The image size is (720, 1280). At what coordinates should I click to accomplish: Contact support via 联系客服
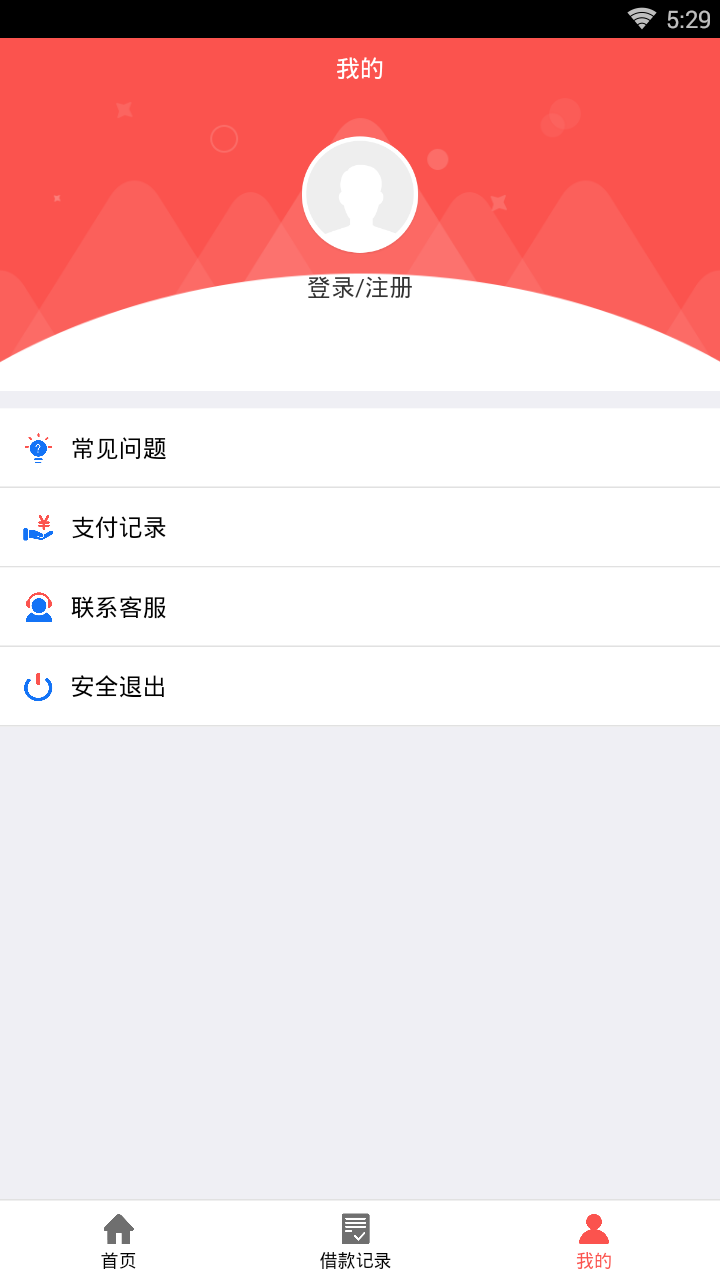[360, 607]
